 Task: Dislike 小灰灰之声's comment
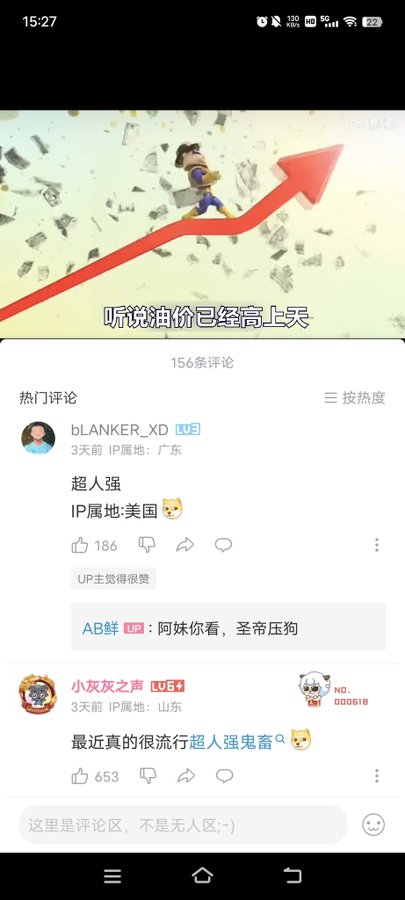[148, 777]
